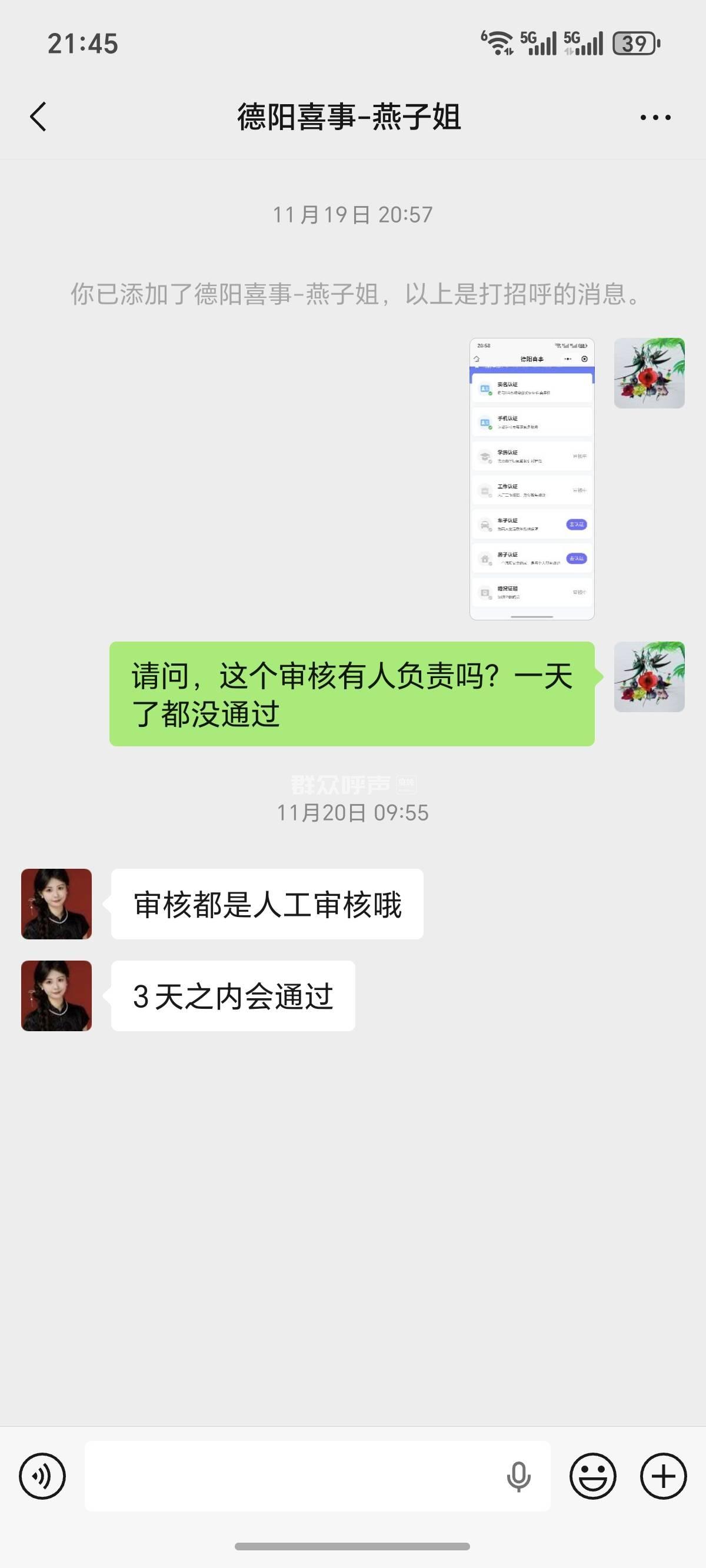The height and width of the screenshot is (1568, 706).
Task: Open the emoji sticker panel
Action: [592, 1476]
